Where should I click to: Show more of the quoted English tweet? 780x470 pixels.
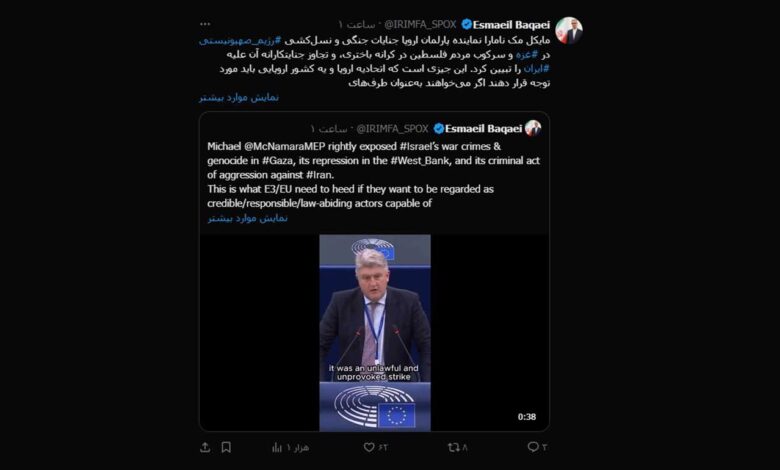pyautogui.click(x=247, y=217)
